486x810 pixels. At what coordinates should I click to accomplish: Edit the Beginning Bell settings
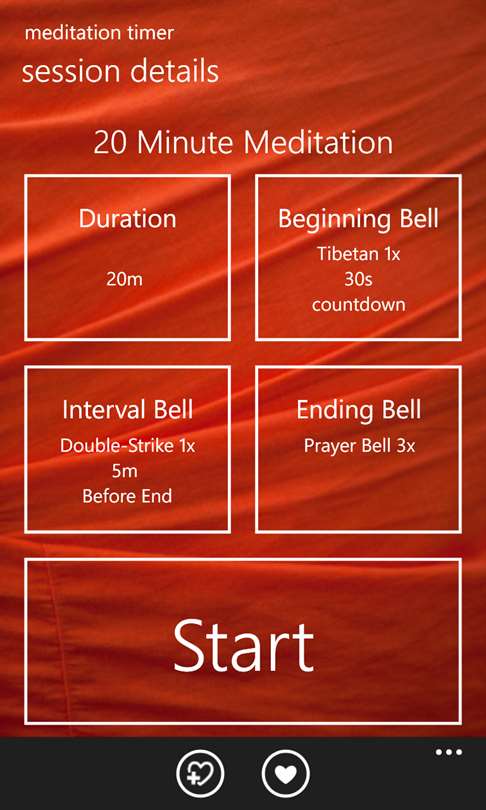358,257
